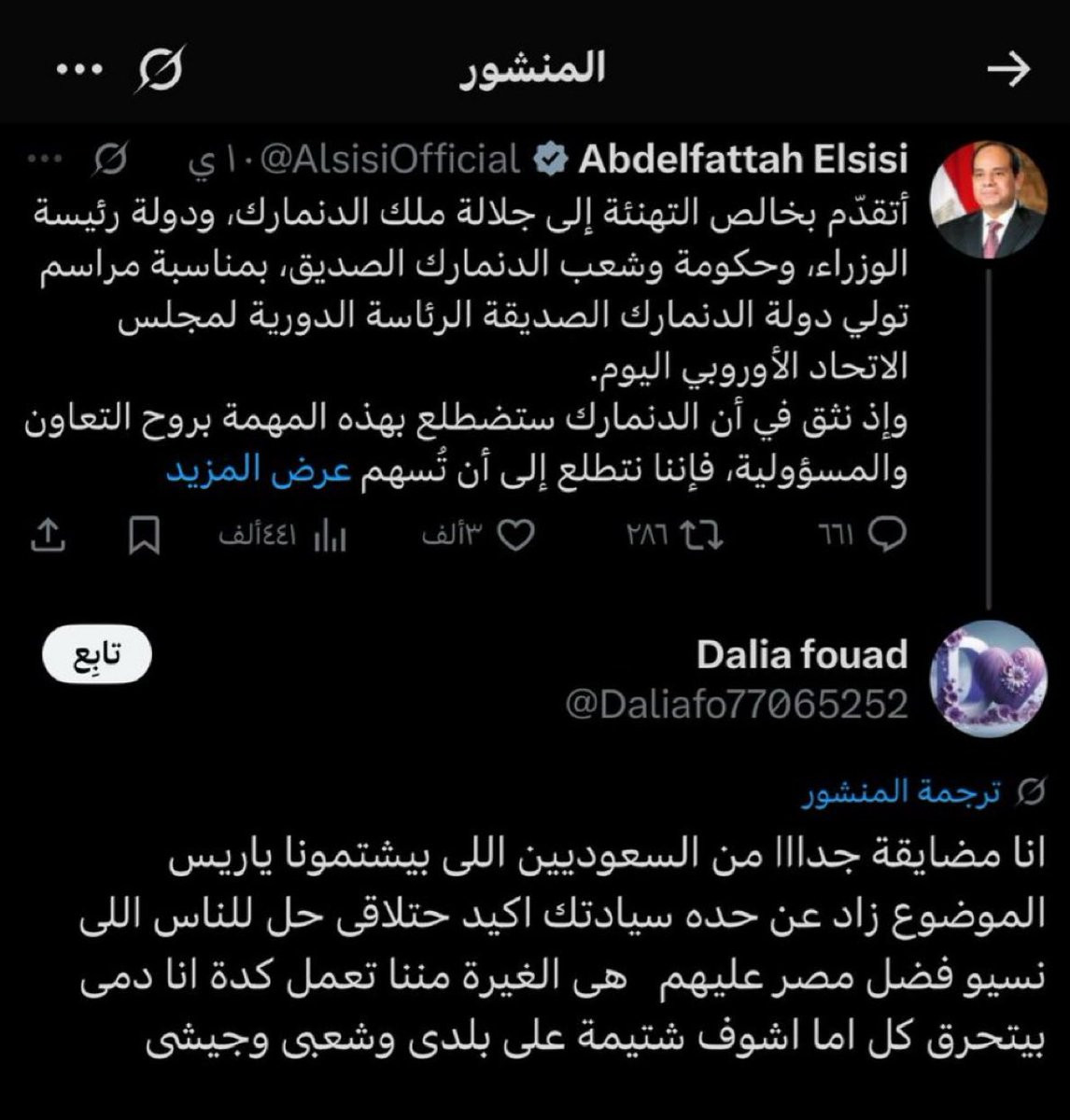Share Abdelfattah Elsisi's post
This screenshot has width=1070, height=1120.
point(47,536)
